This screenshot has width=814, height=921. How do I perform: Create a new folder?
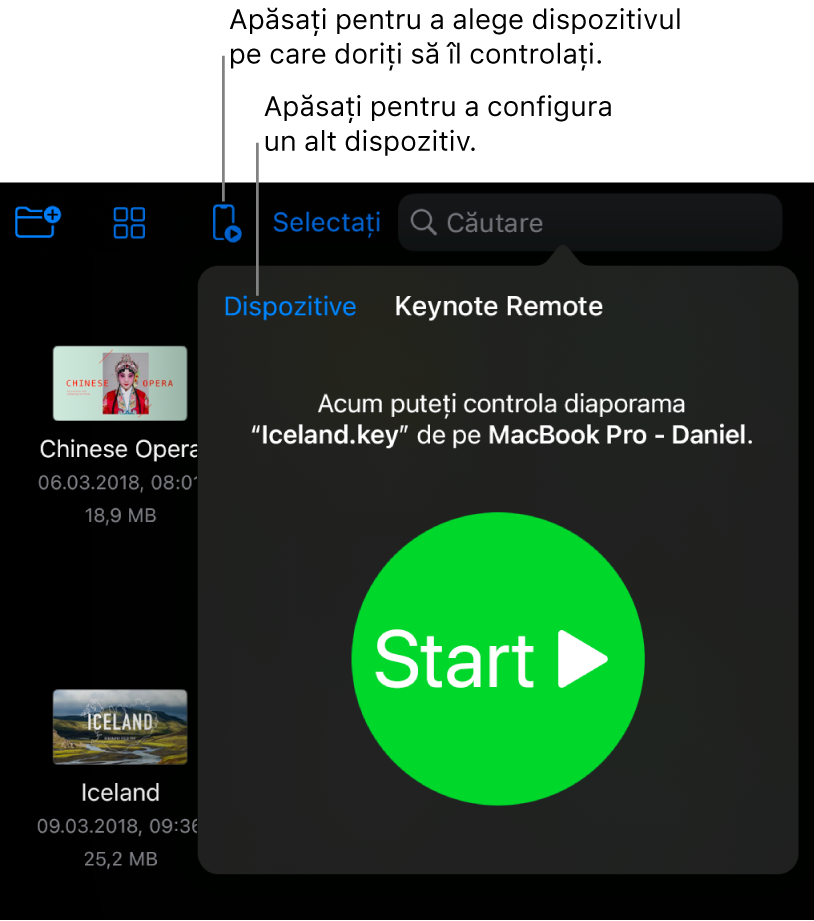pos(38,222)
